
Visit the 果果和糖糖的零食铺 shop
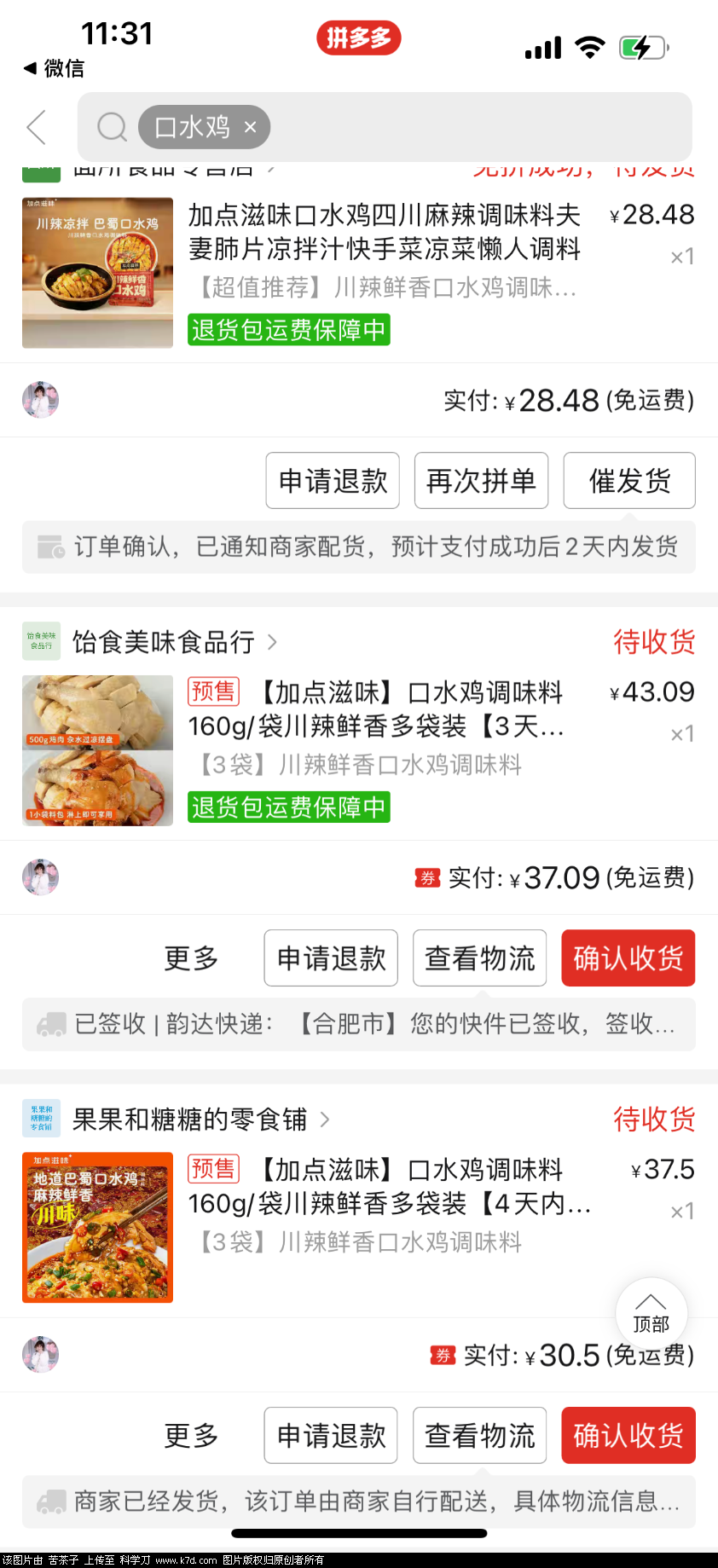[189, 1120]
